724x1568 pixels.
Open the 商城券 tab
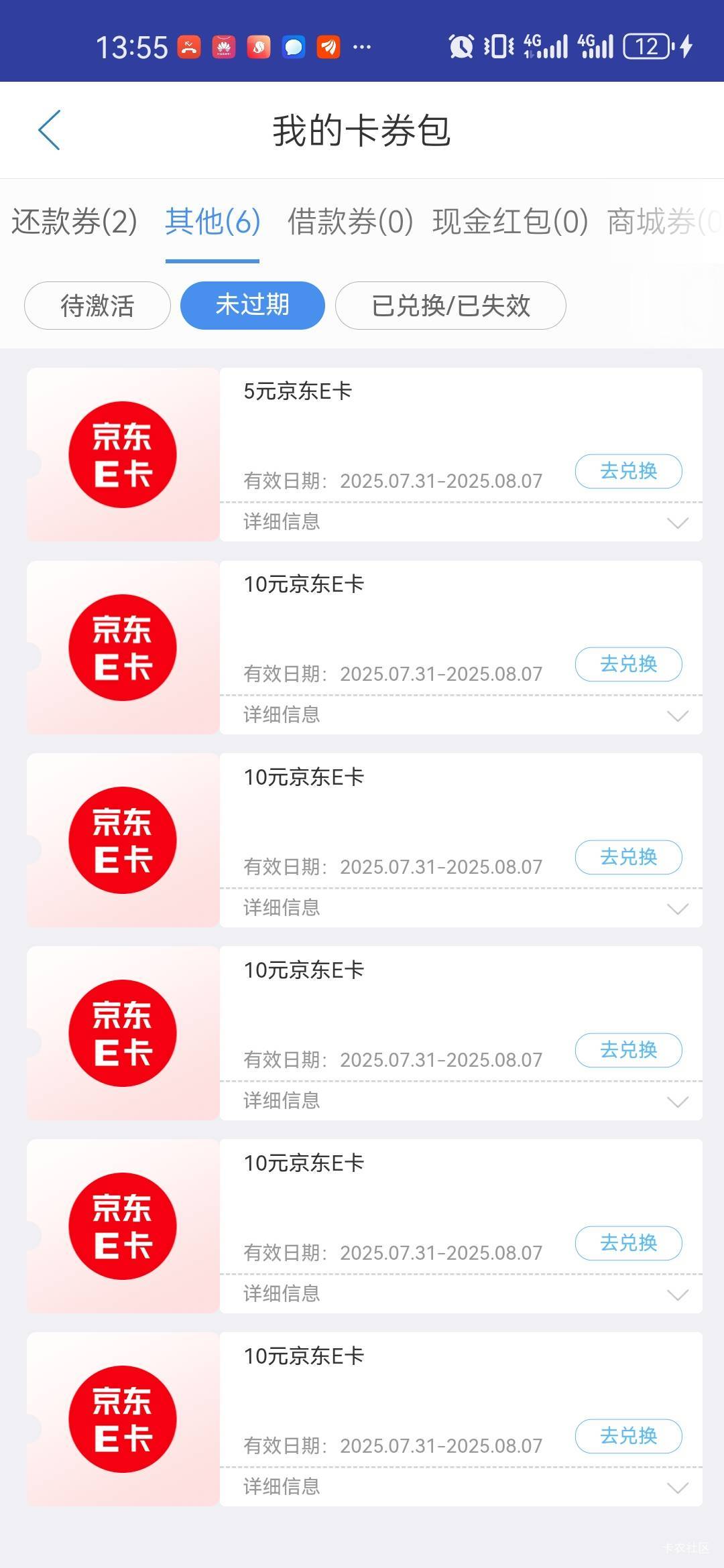click(x=664, y=222)
